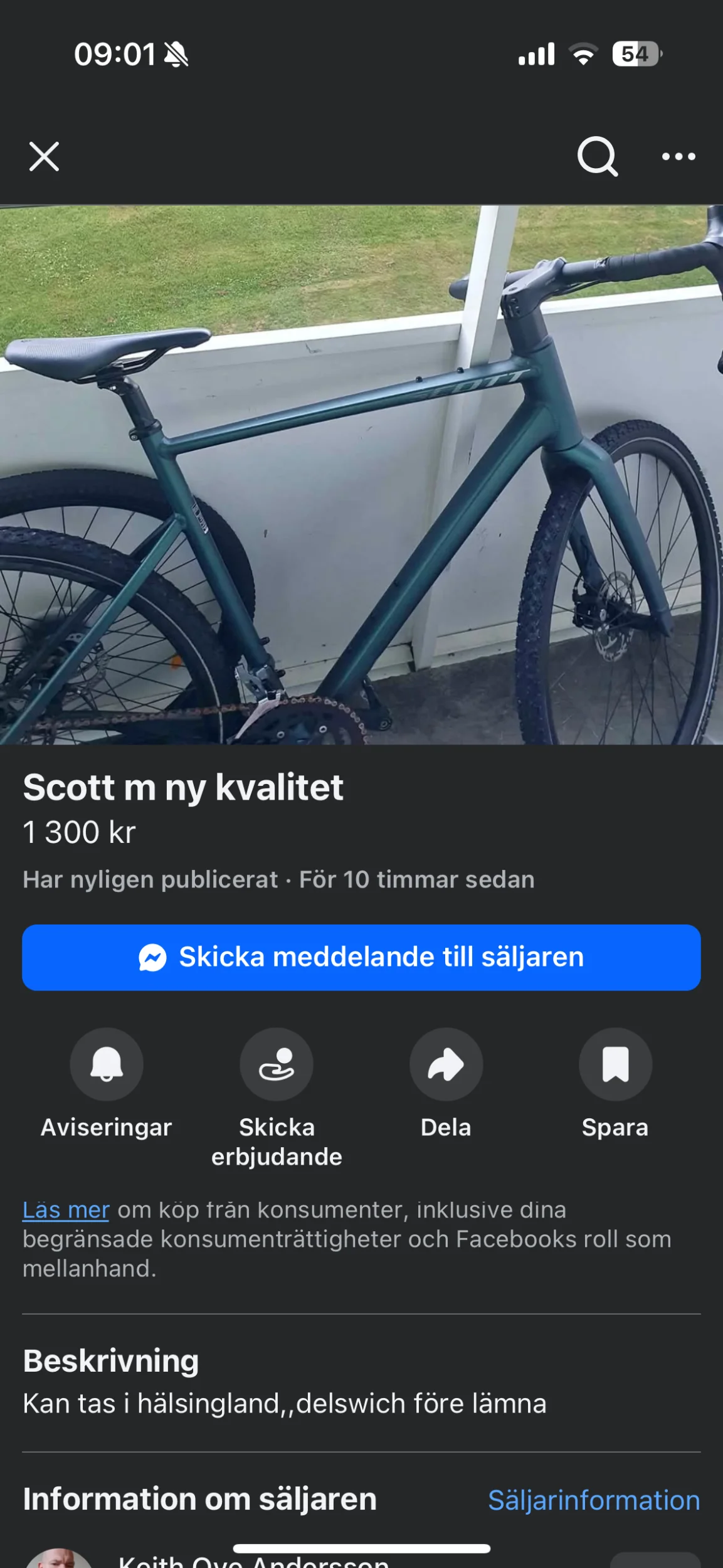
Task: Close the Scott bike listing
Action: click(x=44, y=156)
